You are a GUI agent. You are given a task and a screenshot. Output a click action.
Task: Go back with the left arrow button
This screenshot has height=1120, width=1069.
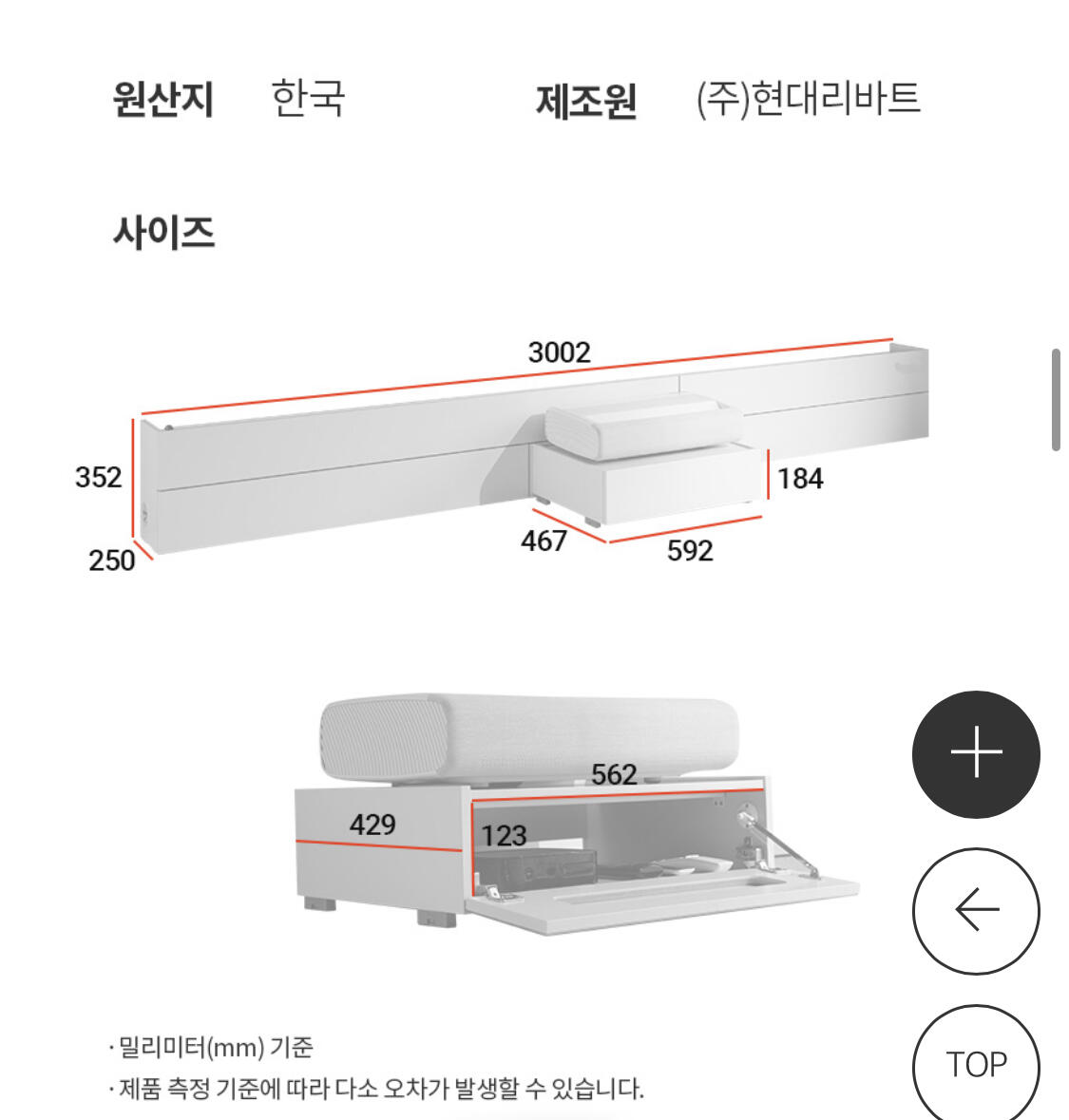(976, 911)
